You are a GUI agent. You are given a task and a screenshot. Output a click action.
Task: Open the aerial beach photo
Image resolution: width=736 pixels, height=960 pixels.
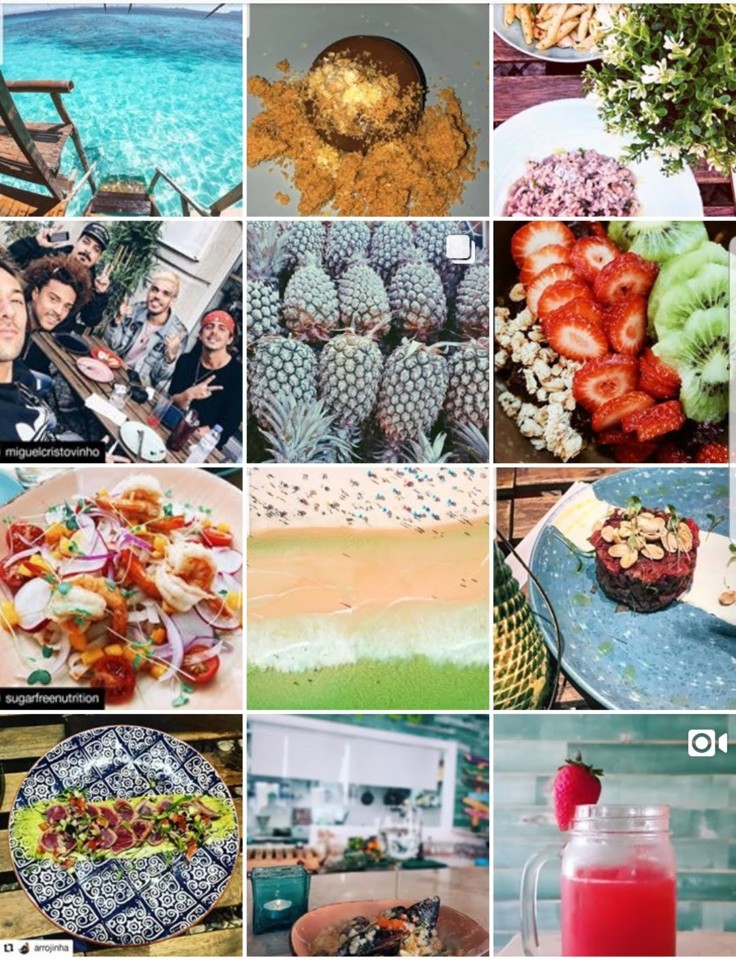click(x=368, y=588)
